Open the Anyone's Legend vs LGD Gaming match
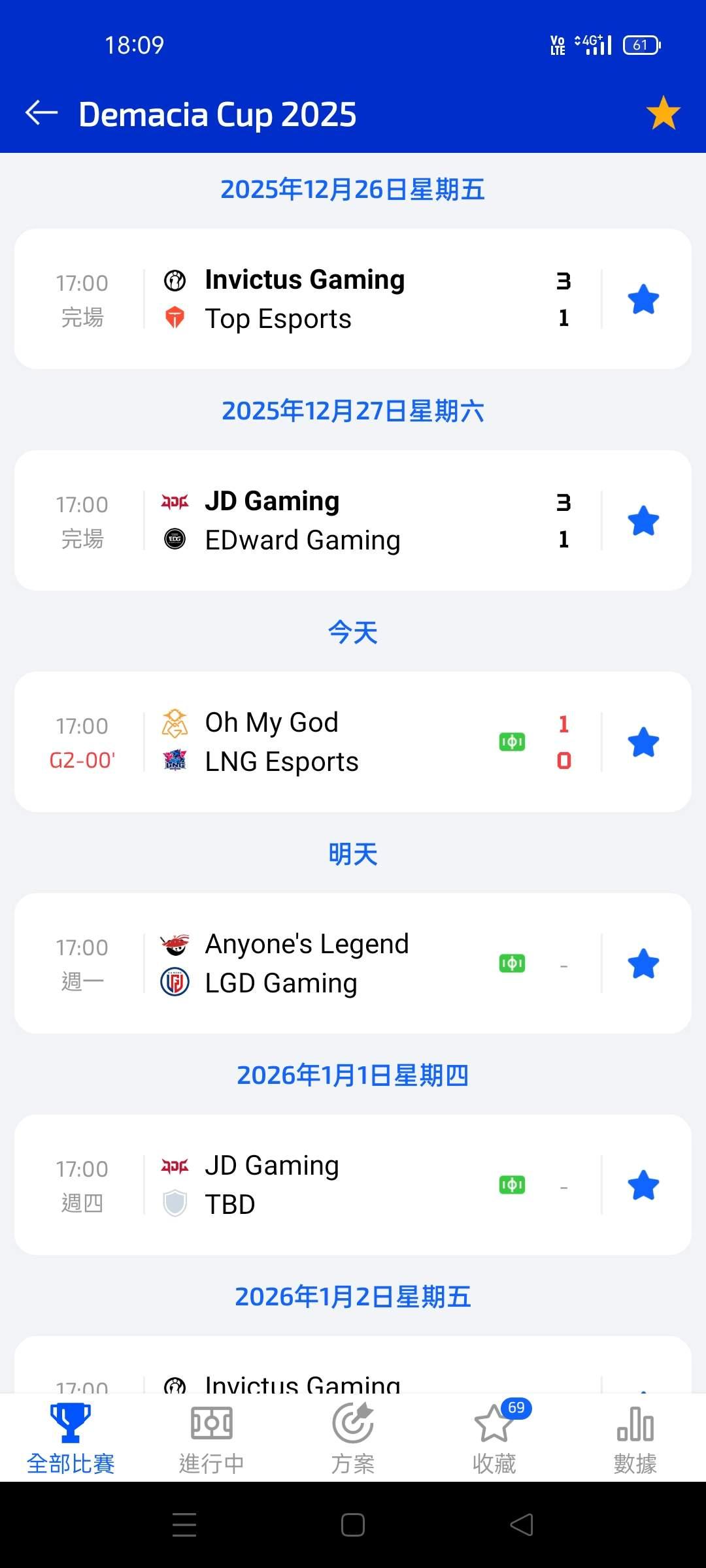 click(x=327, y=964)
